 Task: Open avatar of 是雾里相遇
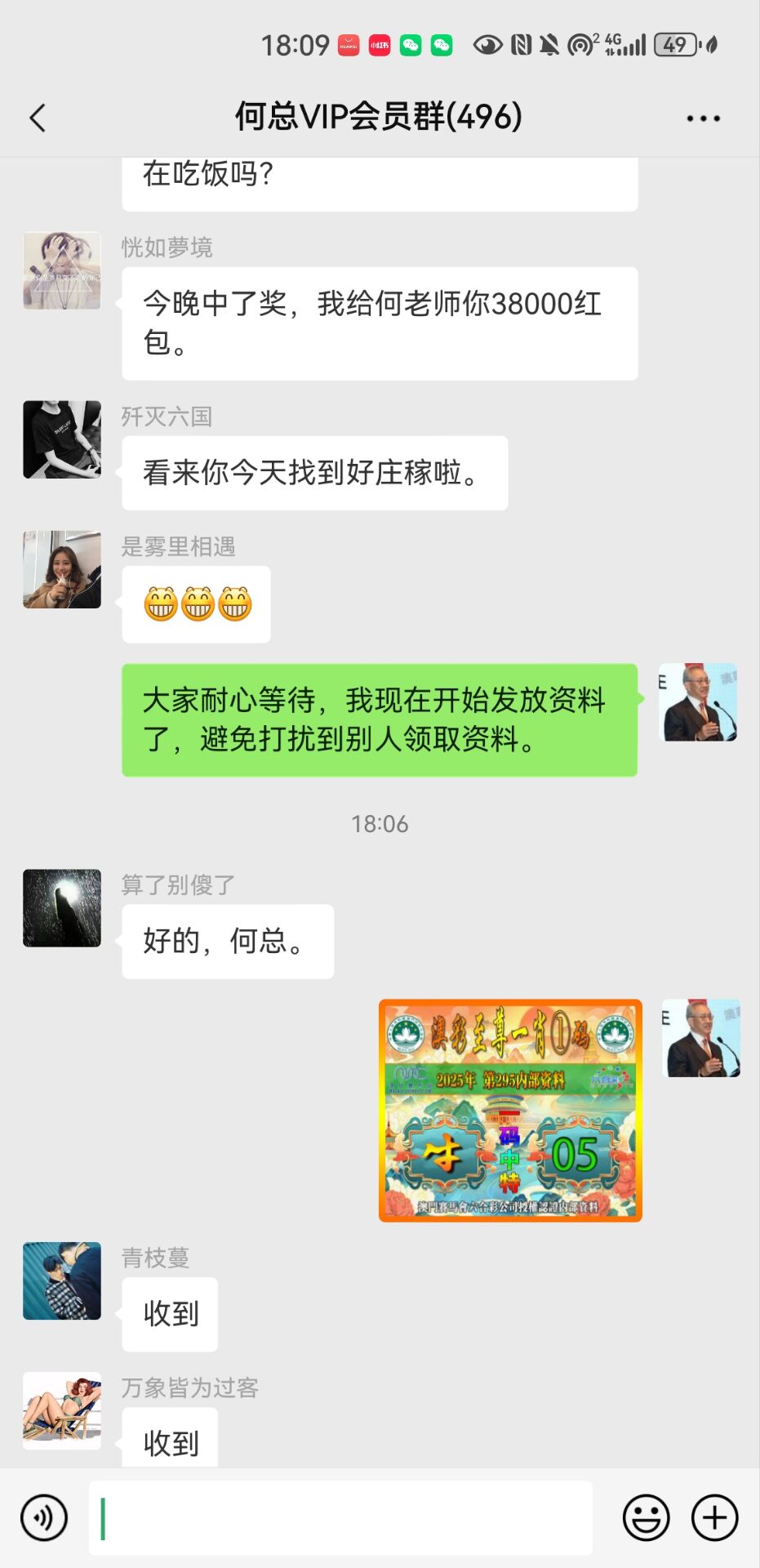click(x=62, y=569)
